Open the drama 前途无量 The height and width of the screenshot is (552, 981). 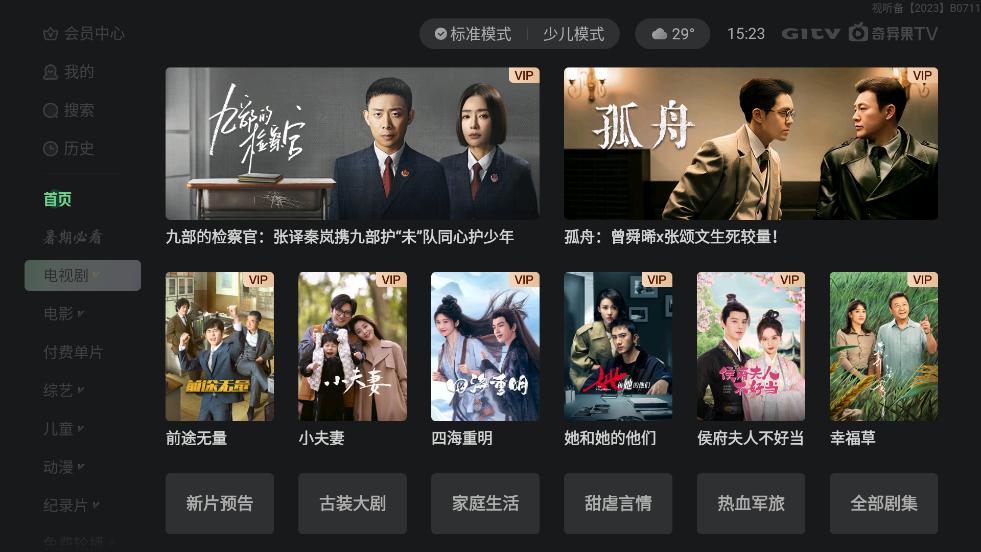pyautogui.click(x=219, y=346)
